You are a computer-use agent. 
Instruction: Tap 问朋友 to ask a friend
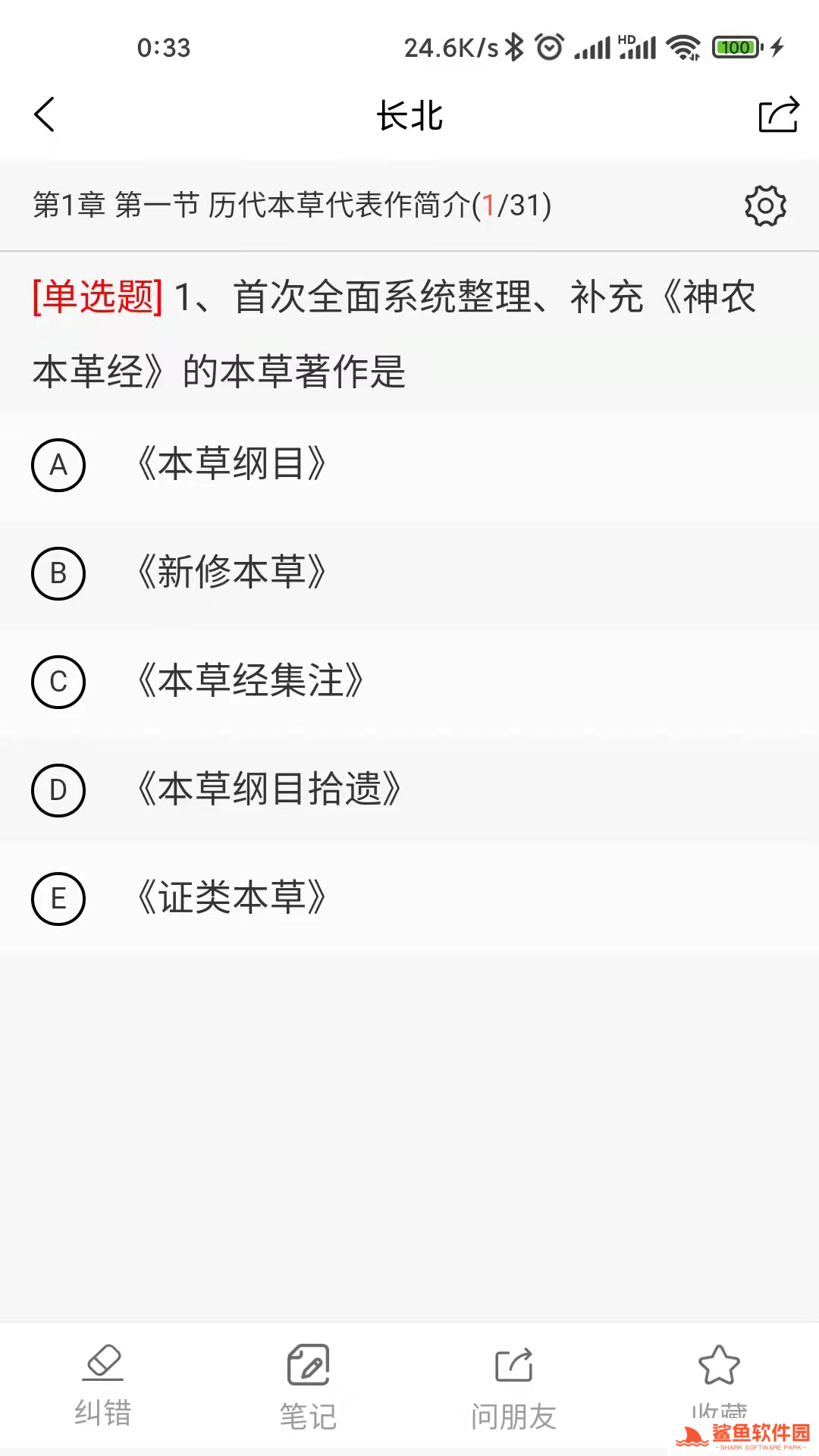[x=513, y=1385]
